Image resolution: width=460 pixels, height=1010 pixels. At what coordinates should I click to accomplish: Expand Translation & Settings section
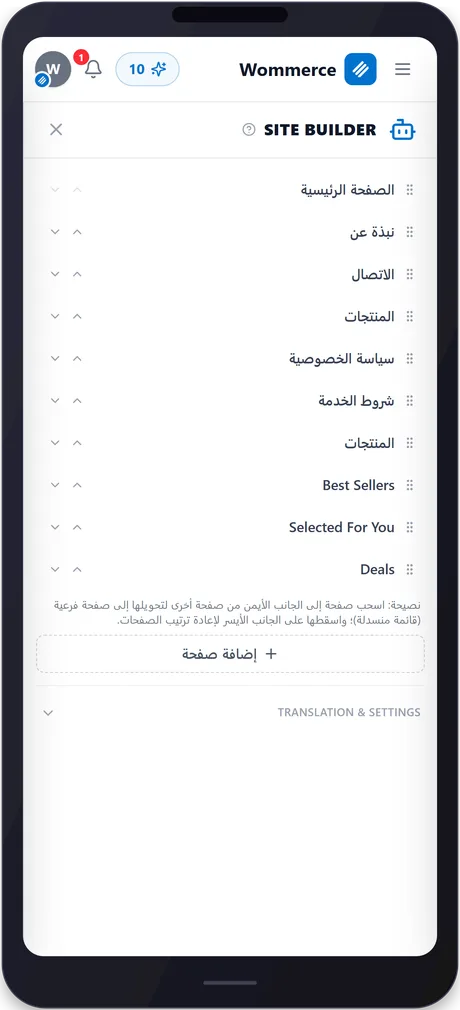point(230,712)
